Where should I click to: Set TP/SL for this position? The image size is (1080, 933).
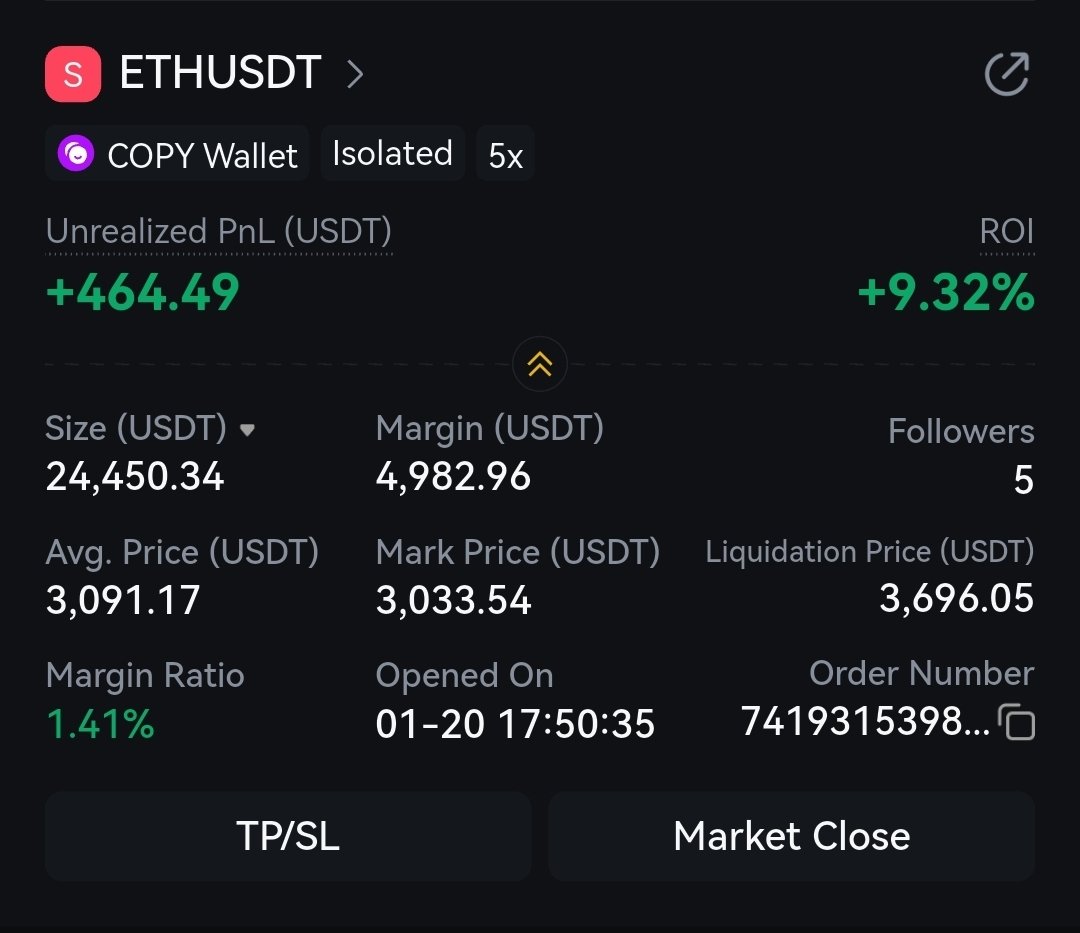point(288,836)
